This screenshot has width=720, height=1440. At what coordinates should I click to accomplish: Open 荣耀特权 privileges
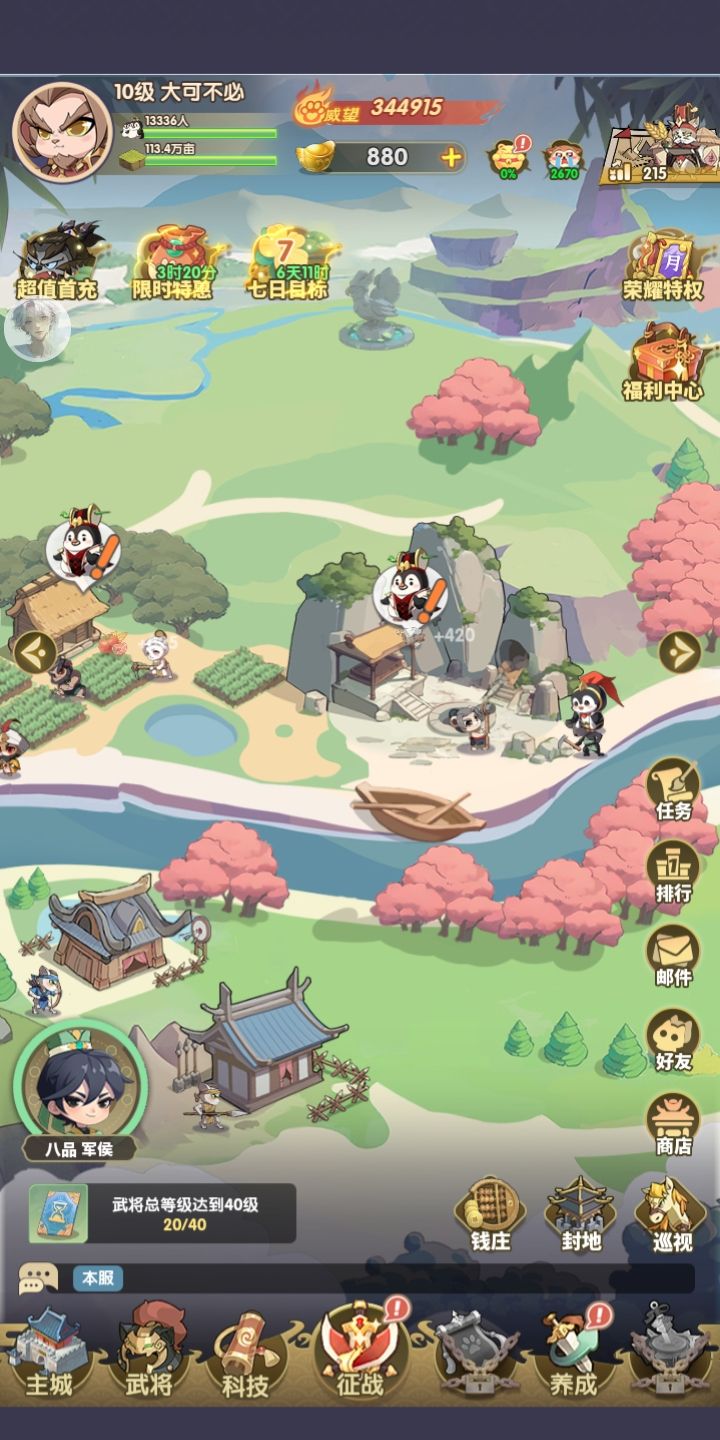(663, 266)
